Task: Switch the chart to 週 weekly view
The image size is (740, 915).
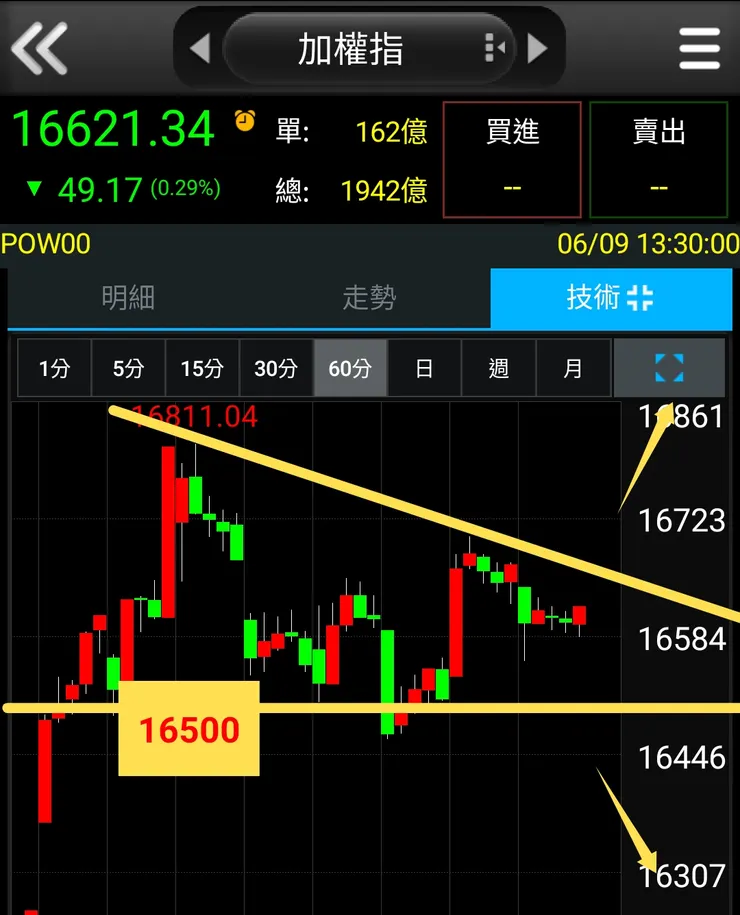Action: 498,368
